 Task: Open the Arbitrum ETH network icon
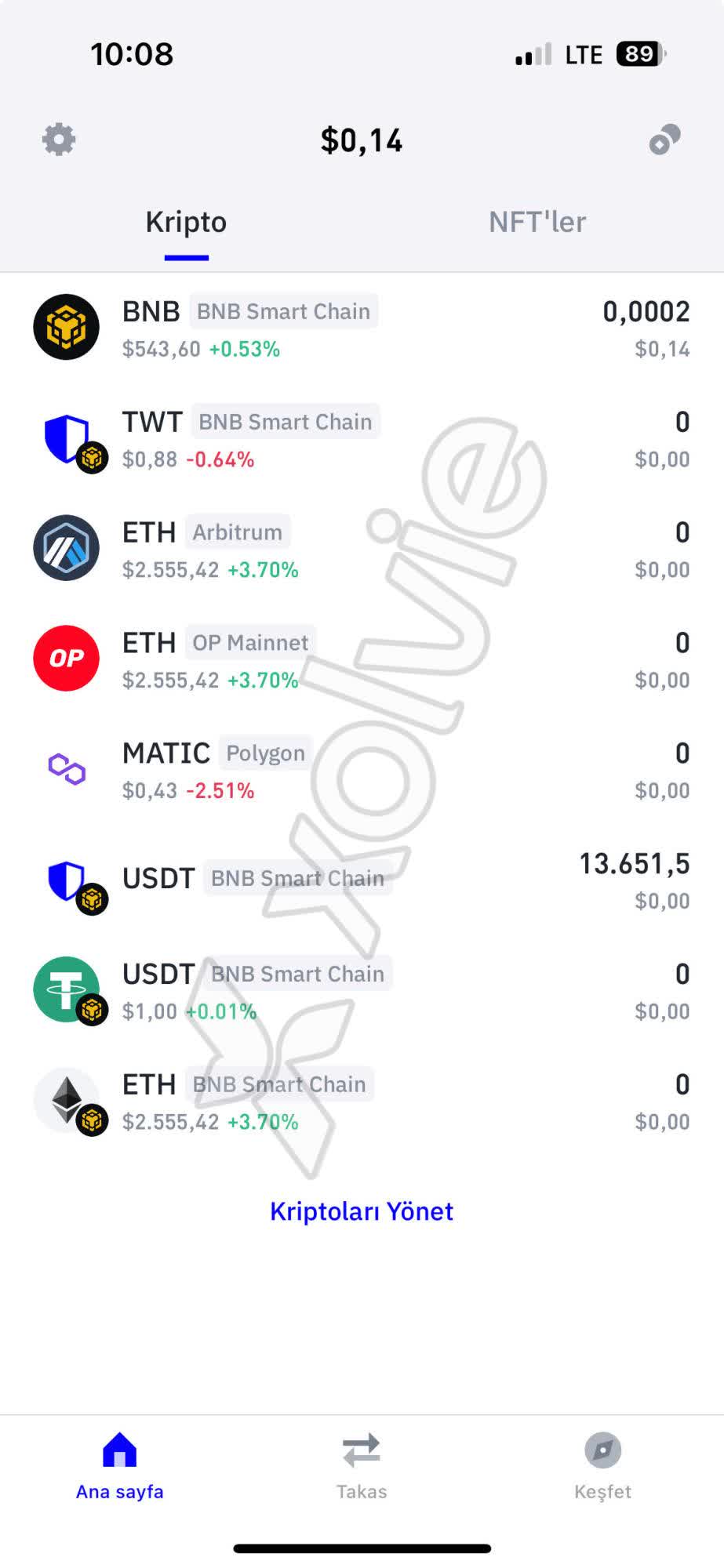pos(67,548)
